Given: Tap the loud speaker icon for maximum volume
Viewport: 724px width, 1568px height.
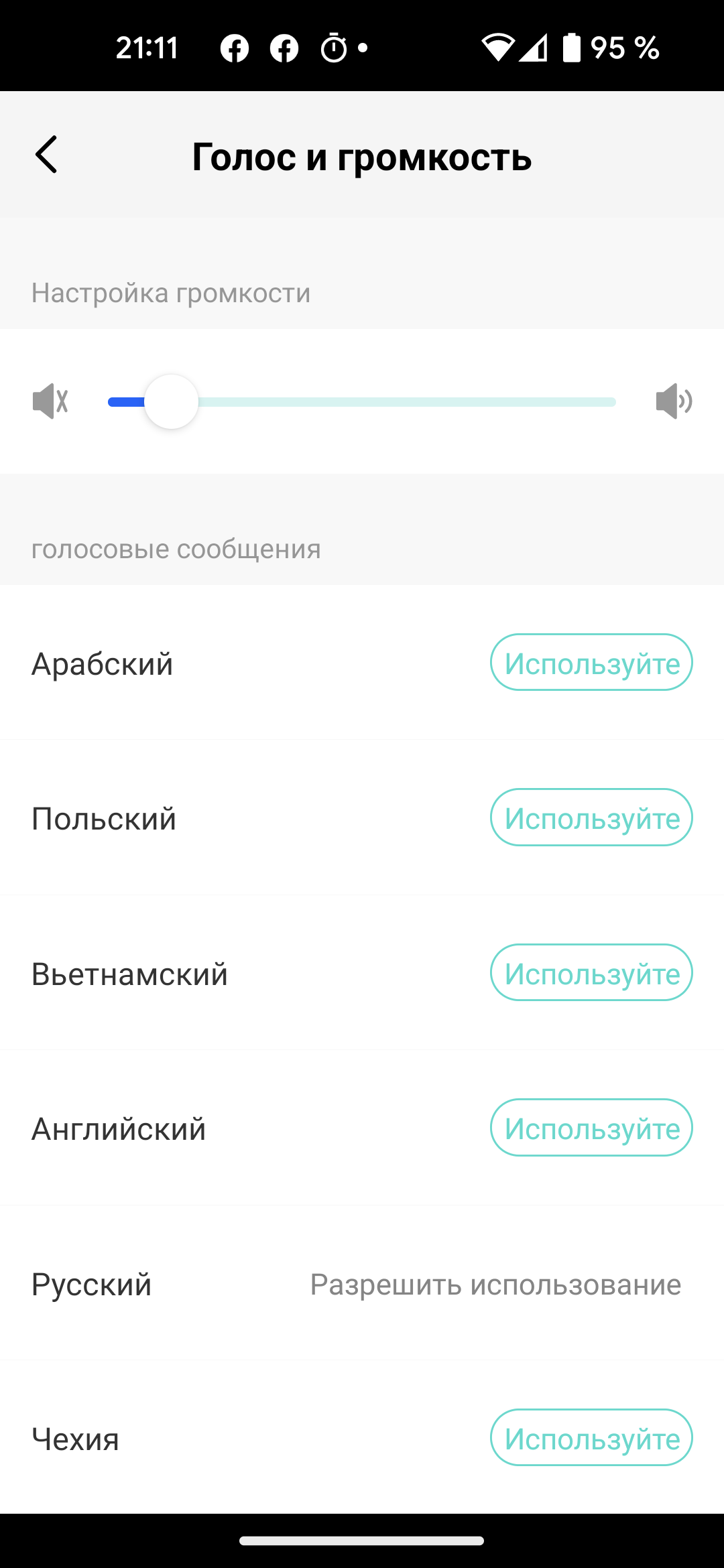Looking at the screenshot, I should coord(674,401).
